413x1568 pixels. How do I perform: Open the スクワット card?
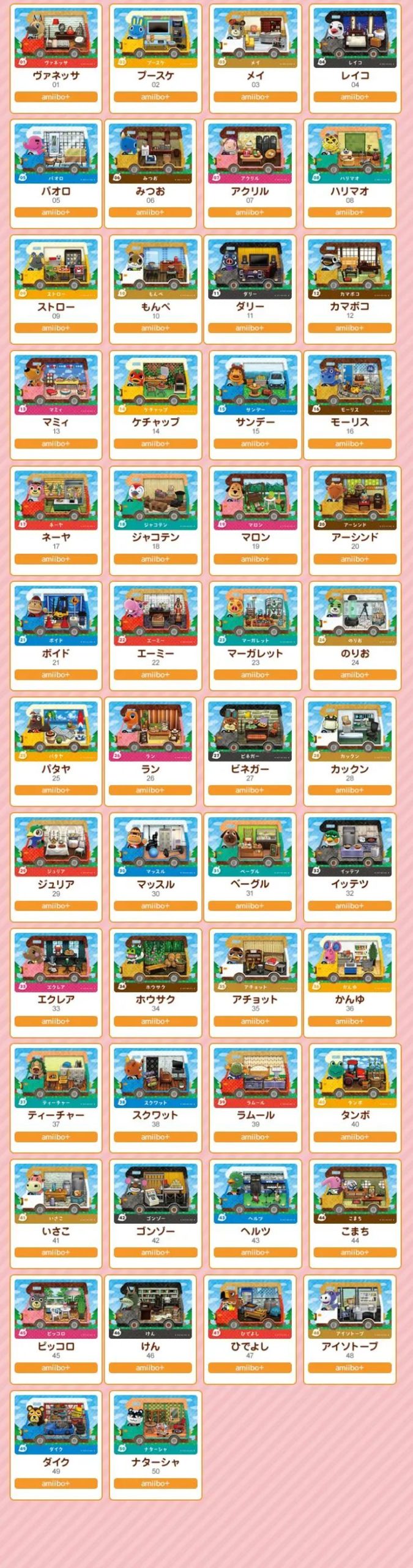coord(155,1098)
